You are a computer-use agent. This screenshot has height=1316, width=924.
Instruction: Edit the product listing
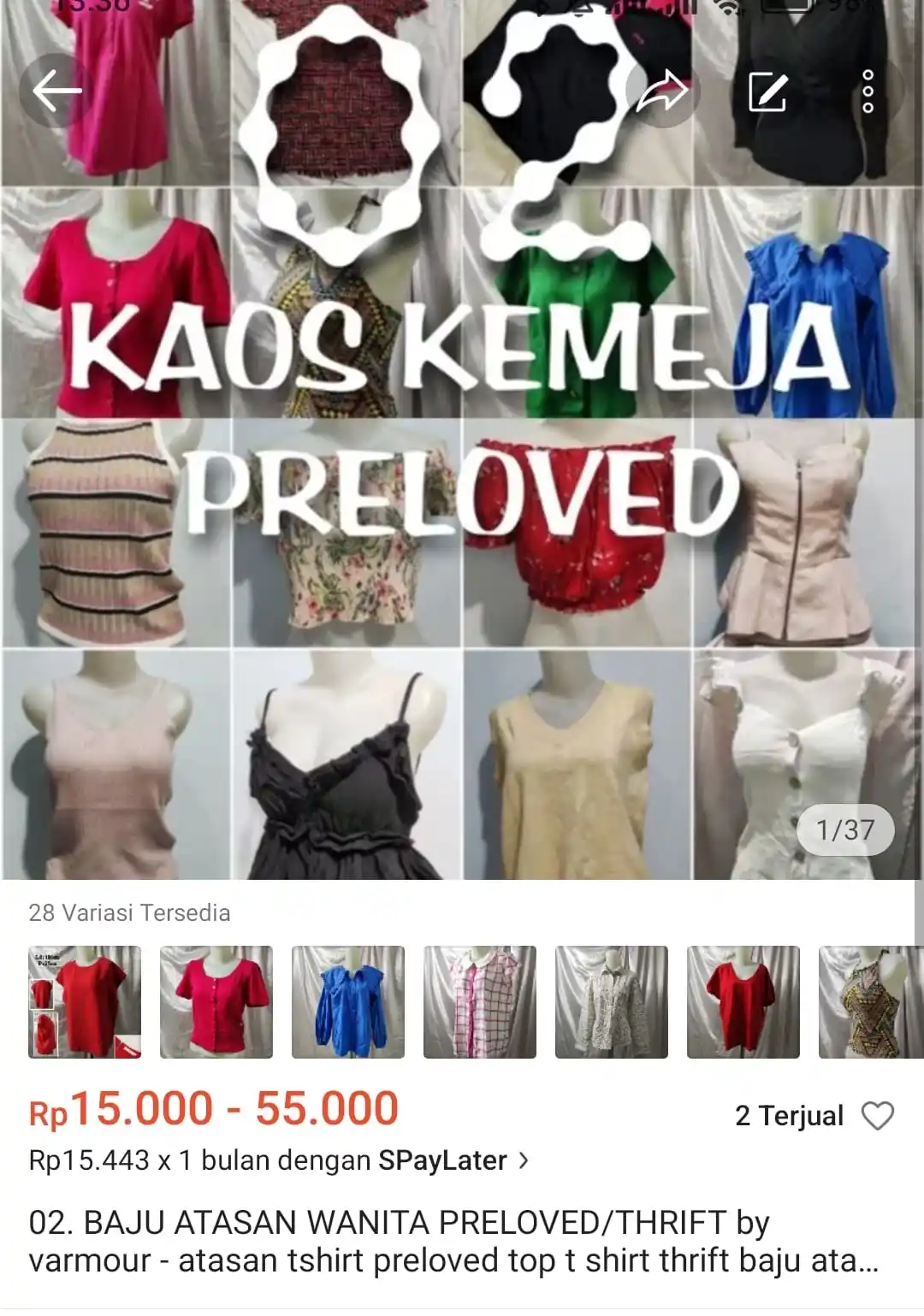click(x=767, y=91)
